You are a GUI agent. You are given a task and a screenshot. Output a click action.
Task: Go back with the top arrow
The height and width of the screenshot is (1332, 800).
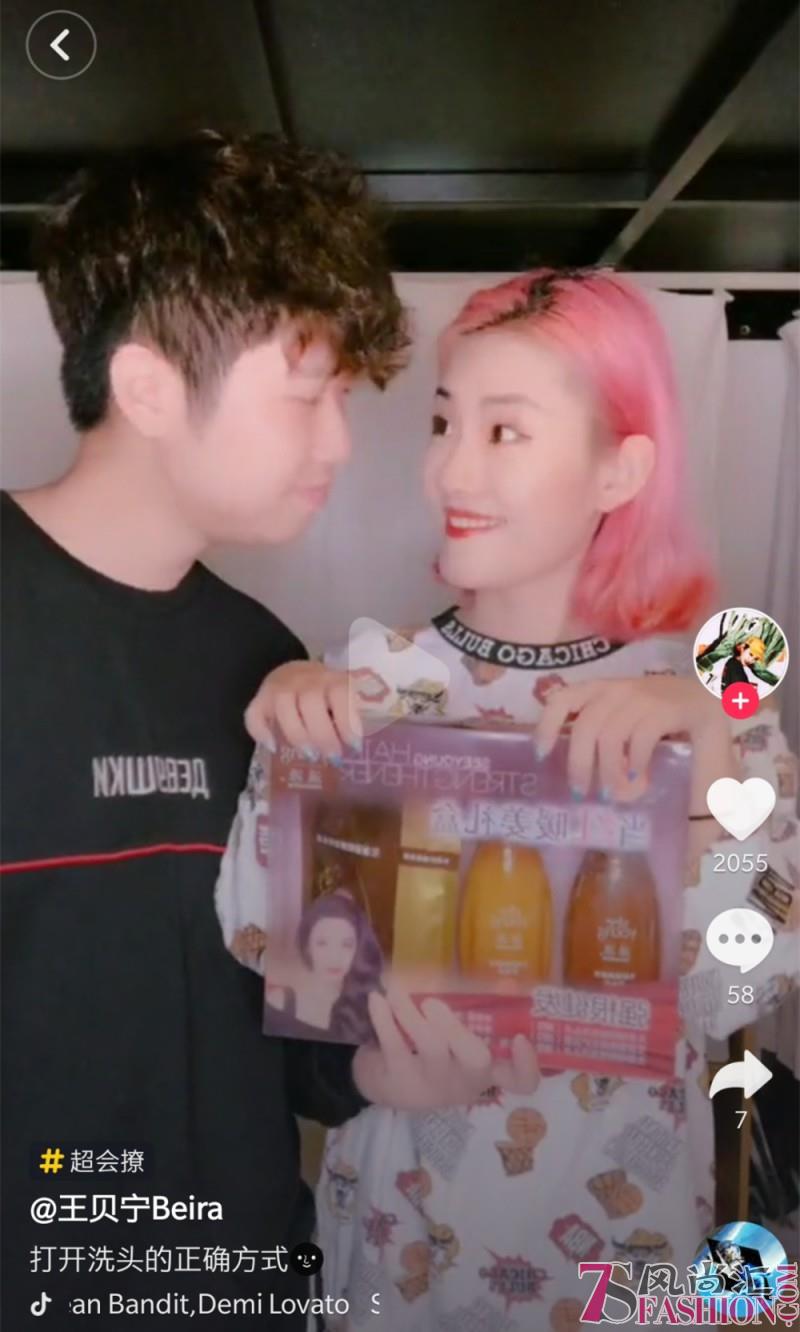[61, 45]
